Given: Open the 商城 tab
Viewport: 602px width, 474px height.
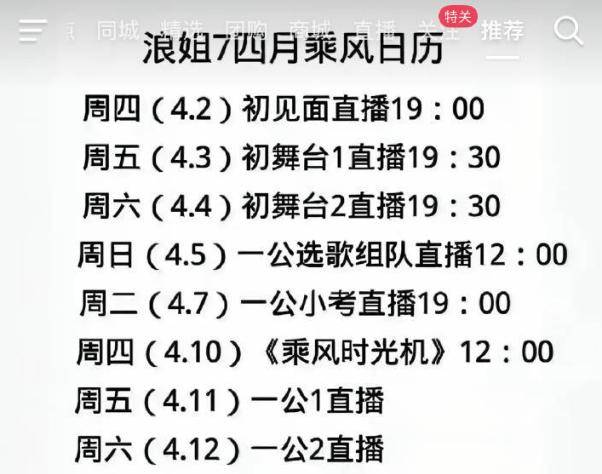Looking at the screenshot, I should tap(309, 31).
